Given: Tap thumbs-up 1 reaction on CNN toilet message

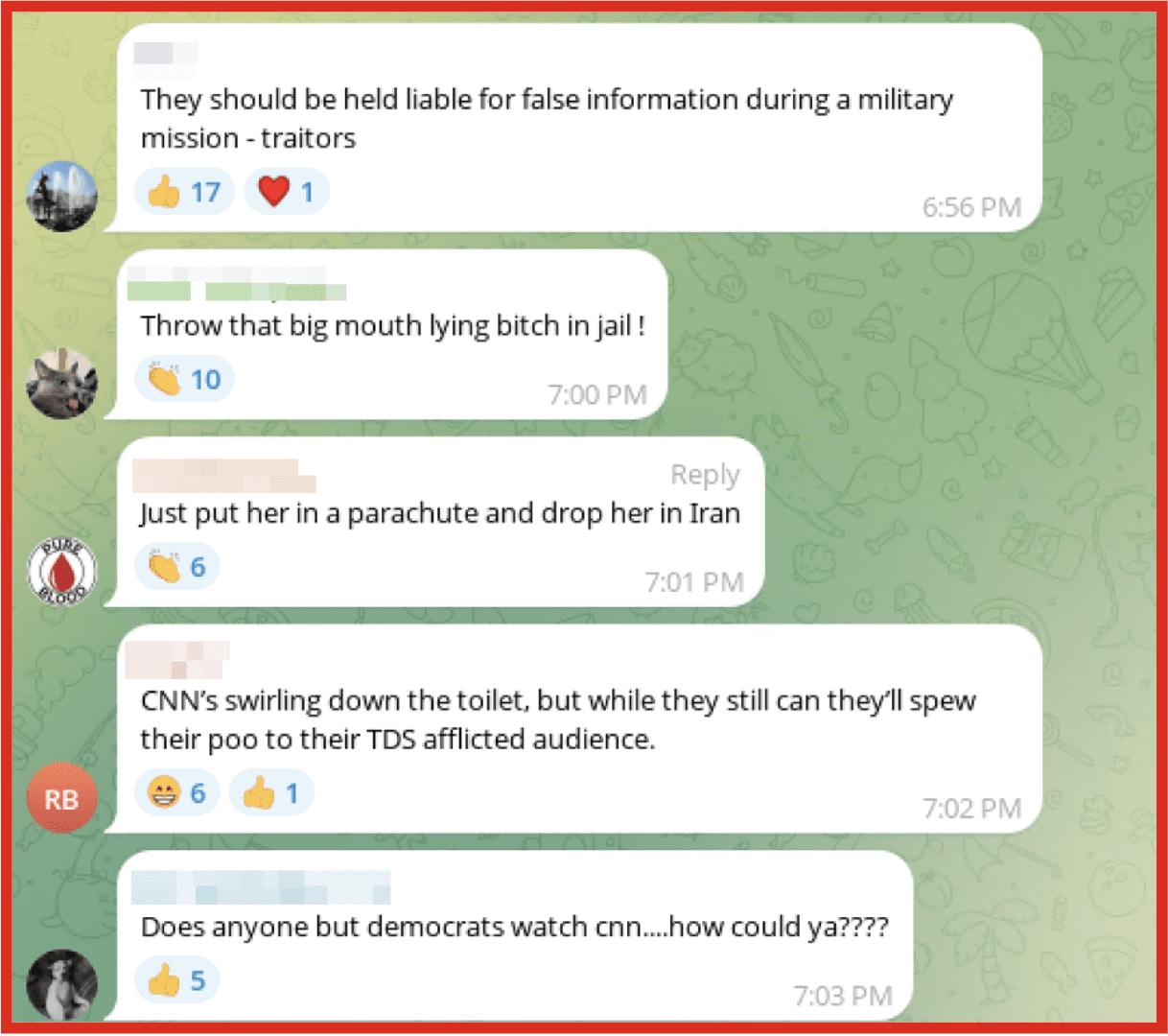Looking at the screenshot, I should pos(270,793).
